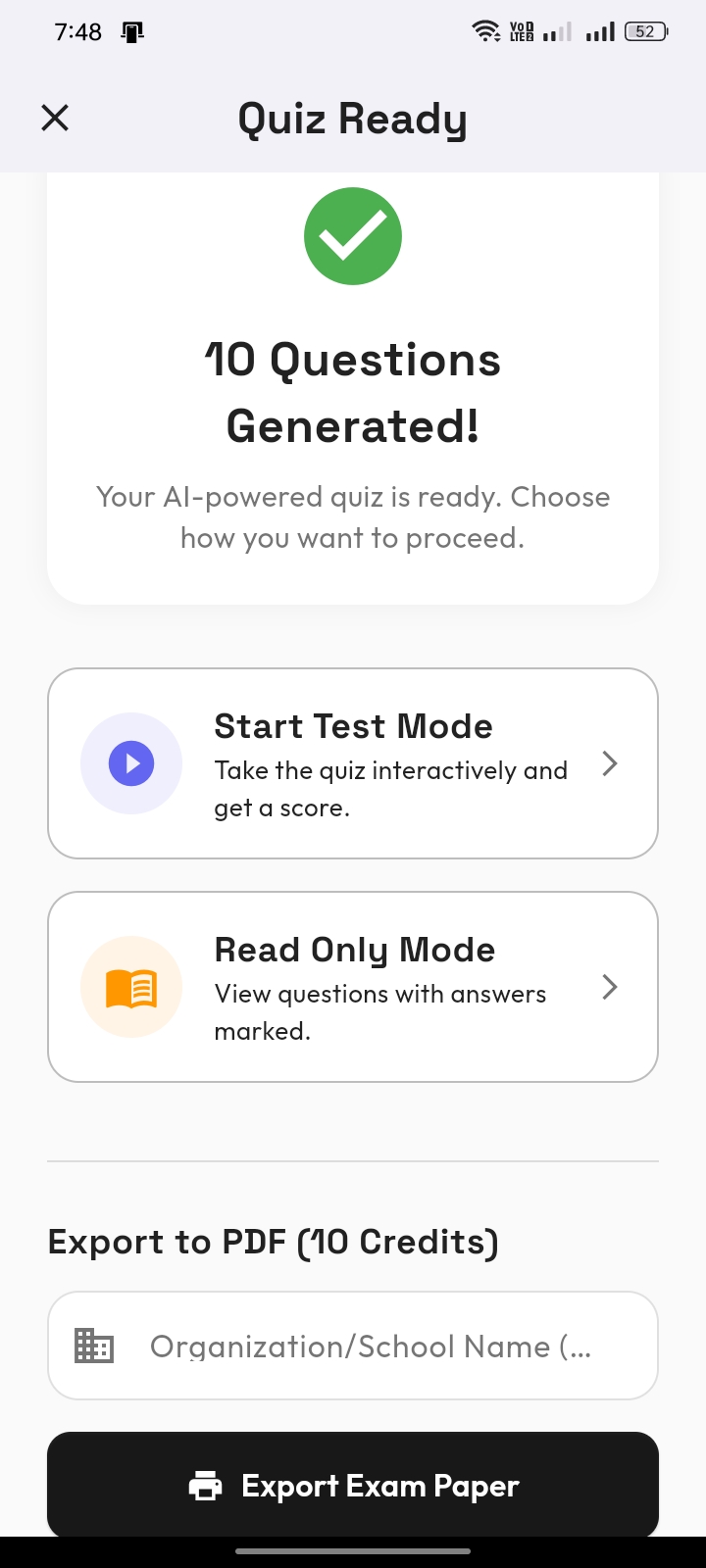This screenshot has width=706, height=1568.
Task: Open Start Test Mode card
Action: pyautogui.click(x=353, y=763)
